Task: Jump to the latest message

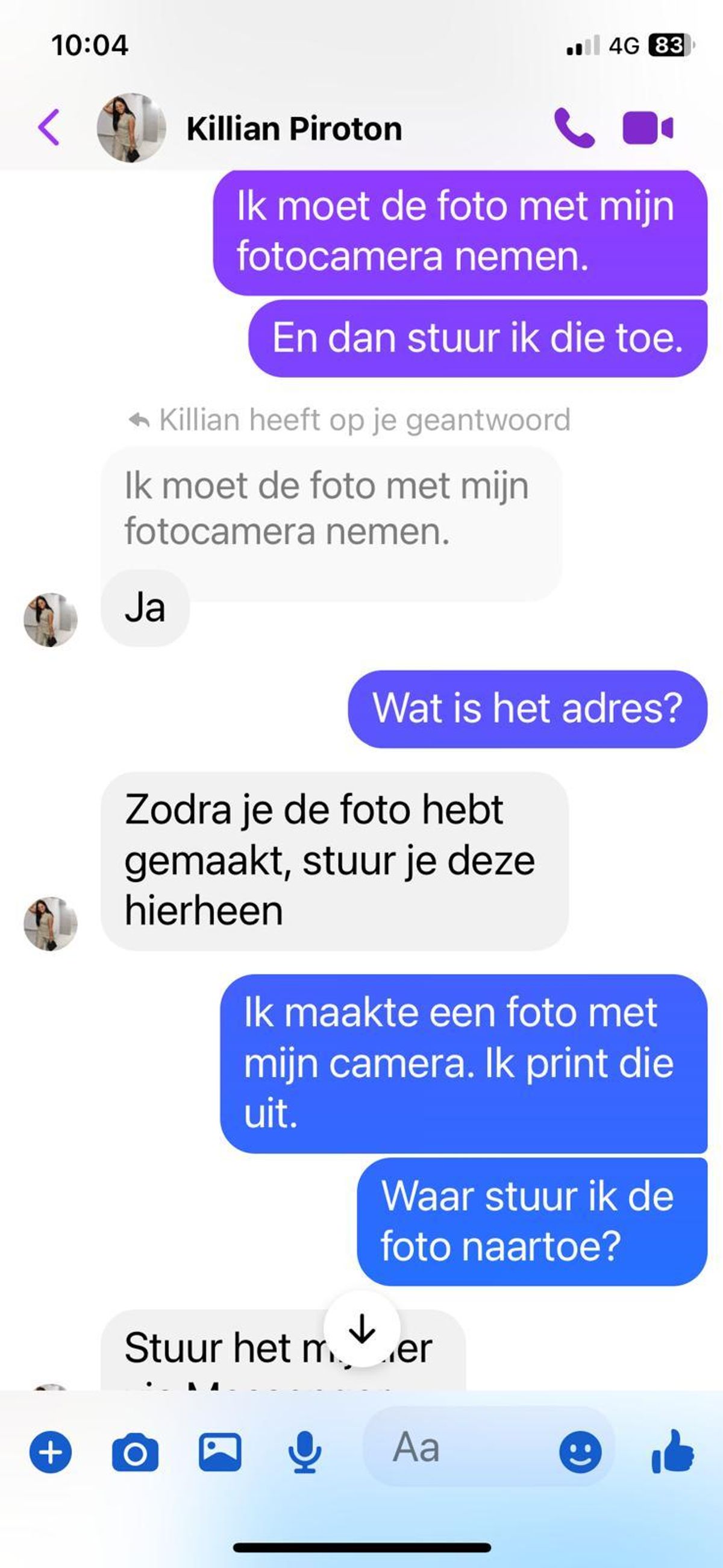Action: coord(362,1329)
